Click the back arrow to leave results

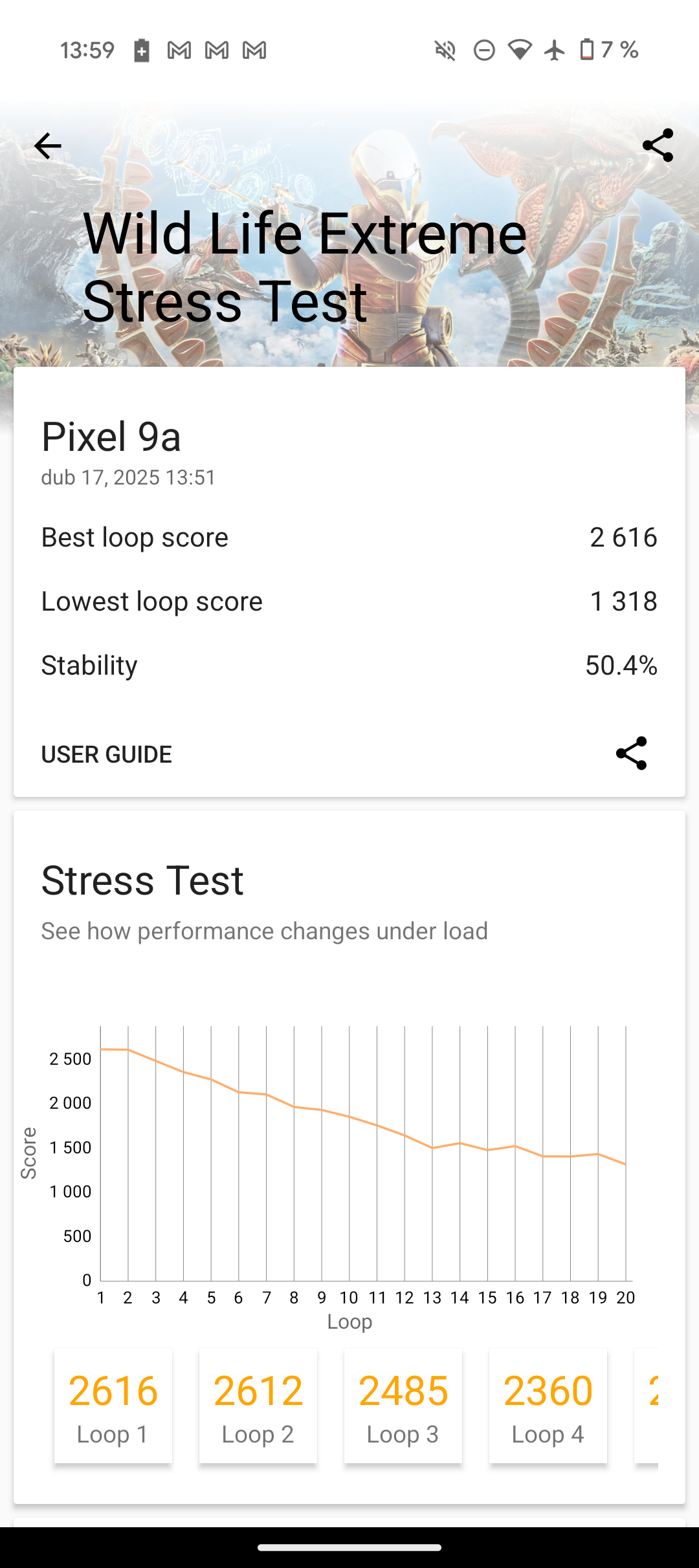point(46,146)
